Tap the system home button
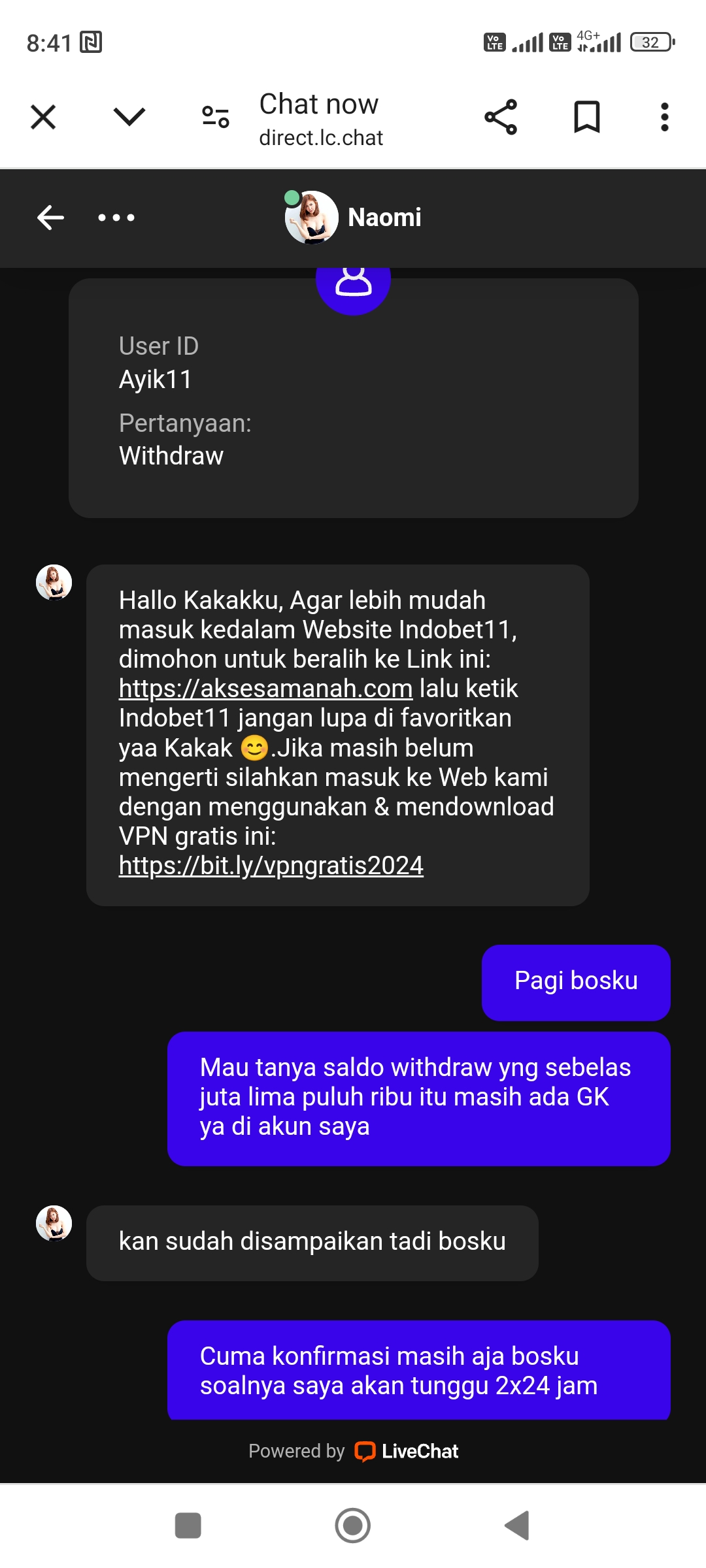 coord(353,1526)
